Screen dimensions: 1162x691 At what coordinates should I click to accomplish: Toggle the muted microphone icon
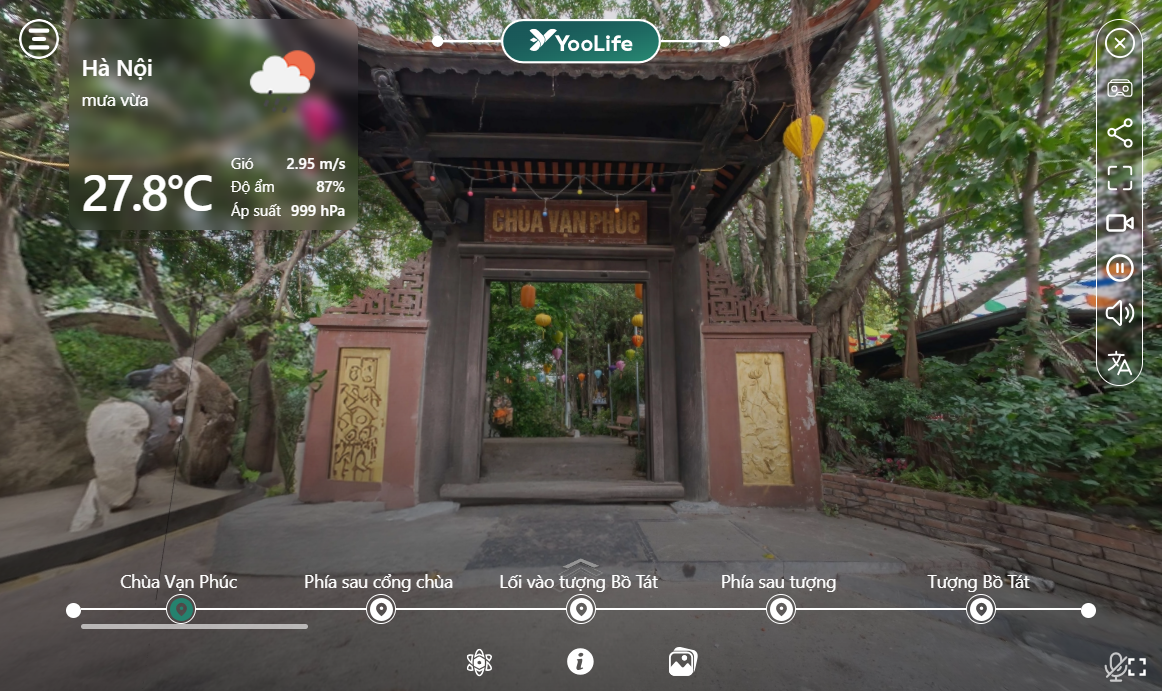[x=1114, y=666]
